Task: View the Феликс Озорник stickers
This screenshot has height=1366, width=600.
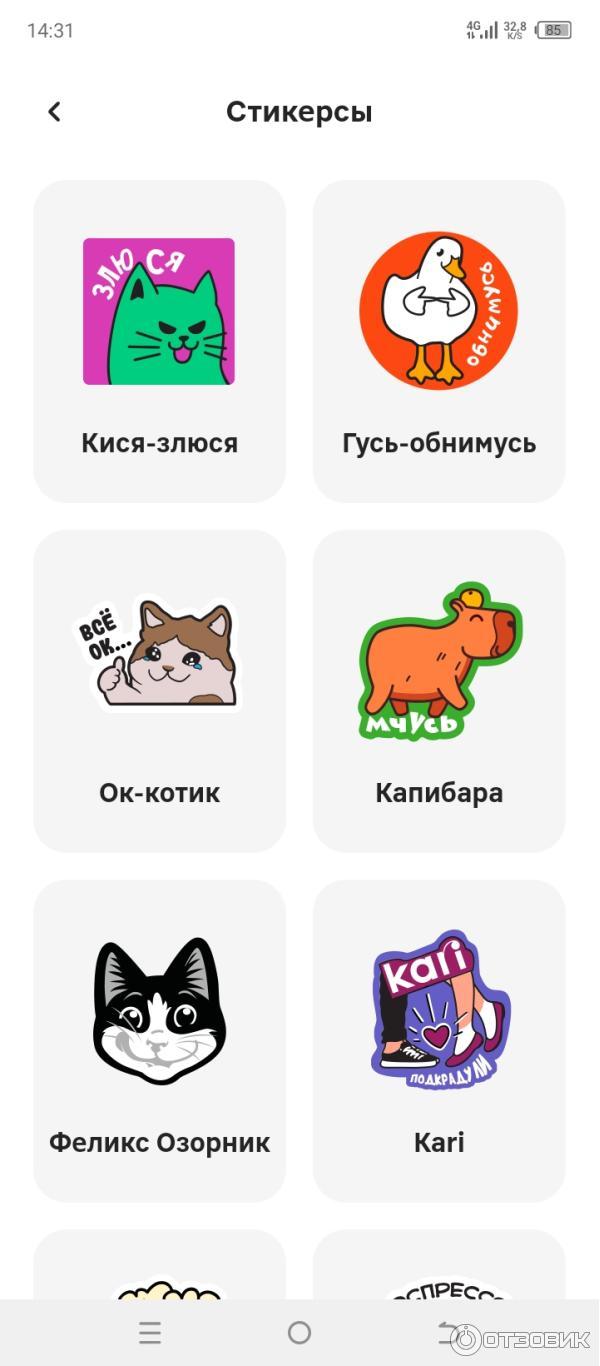Action: 159,1040
